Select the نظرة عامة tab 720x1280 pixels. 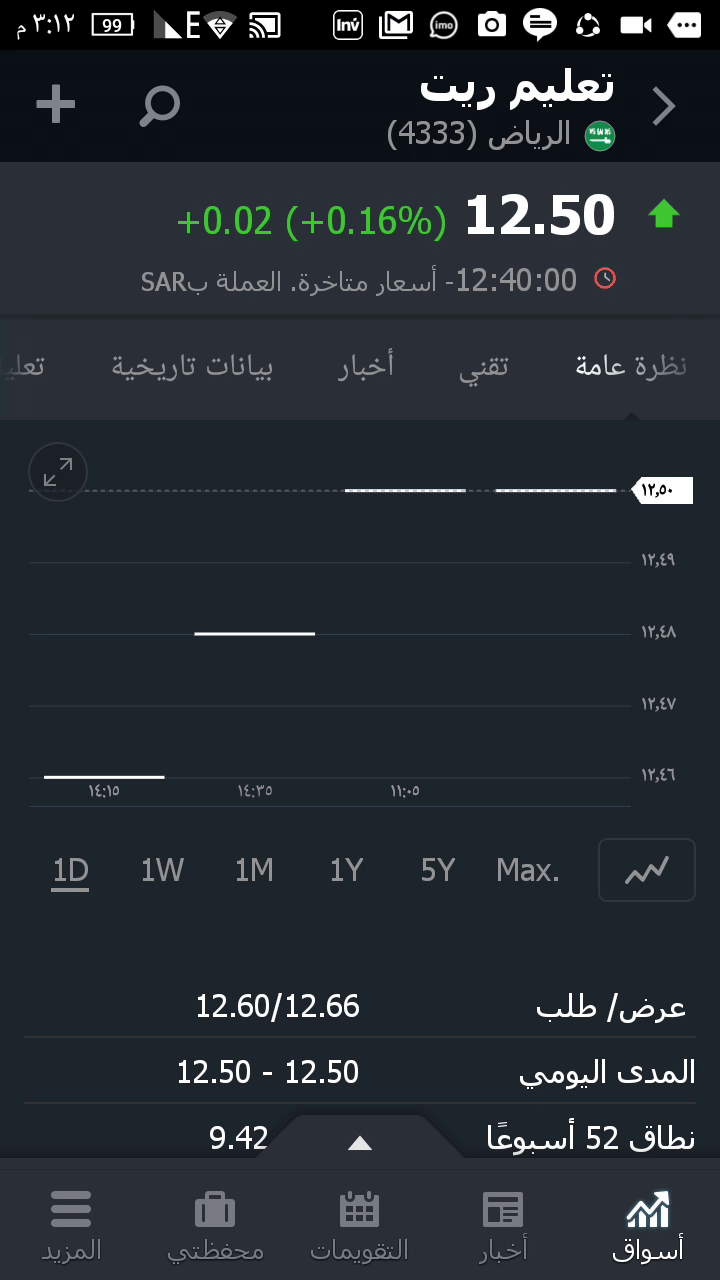click(x=631, y=367)
